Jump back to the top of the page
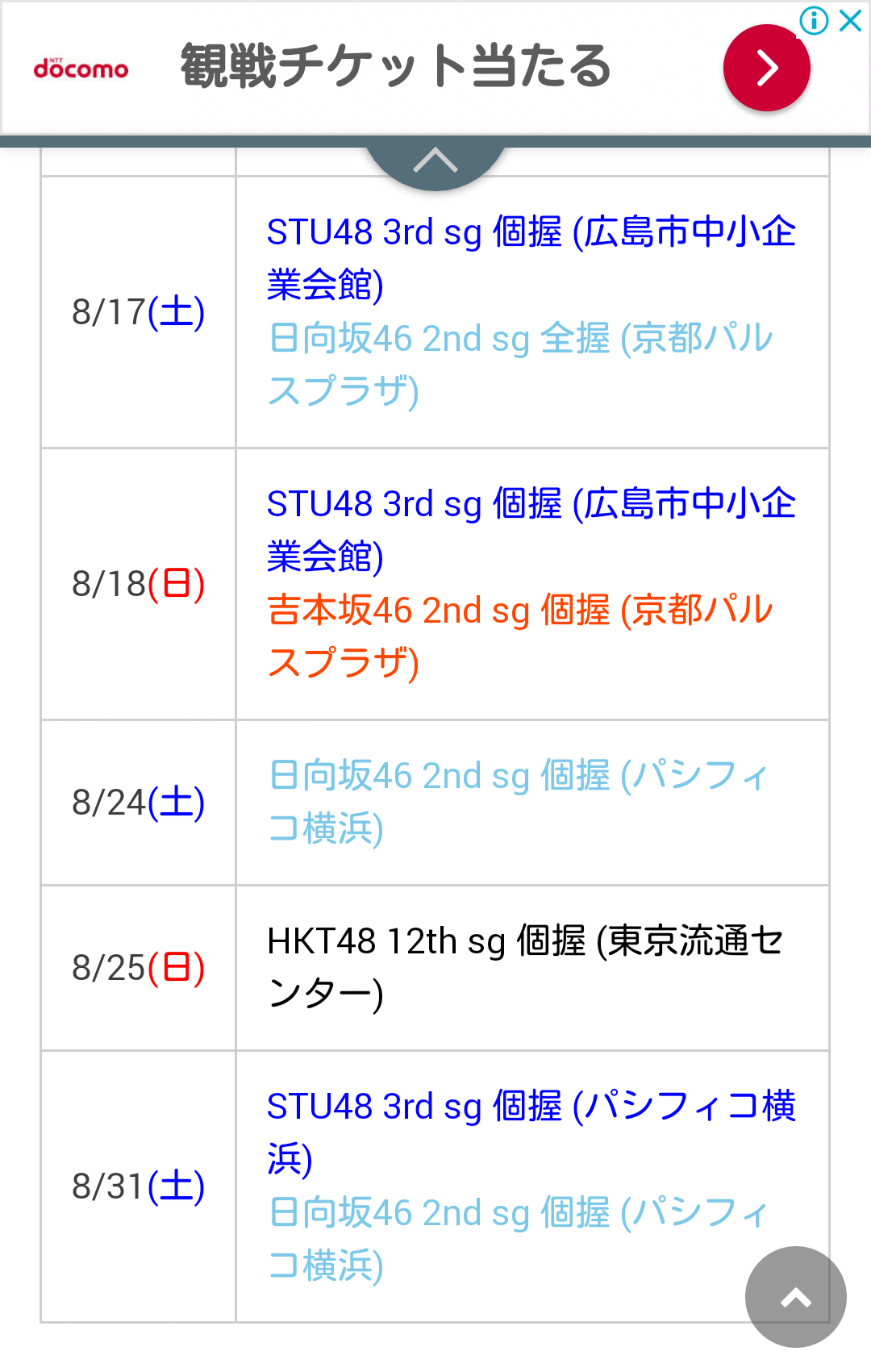Screen dimensions: 871x1372 click(795, 1297)
